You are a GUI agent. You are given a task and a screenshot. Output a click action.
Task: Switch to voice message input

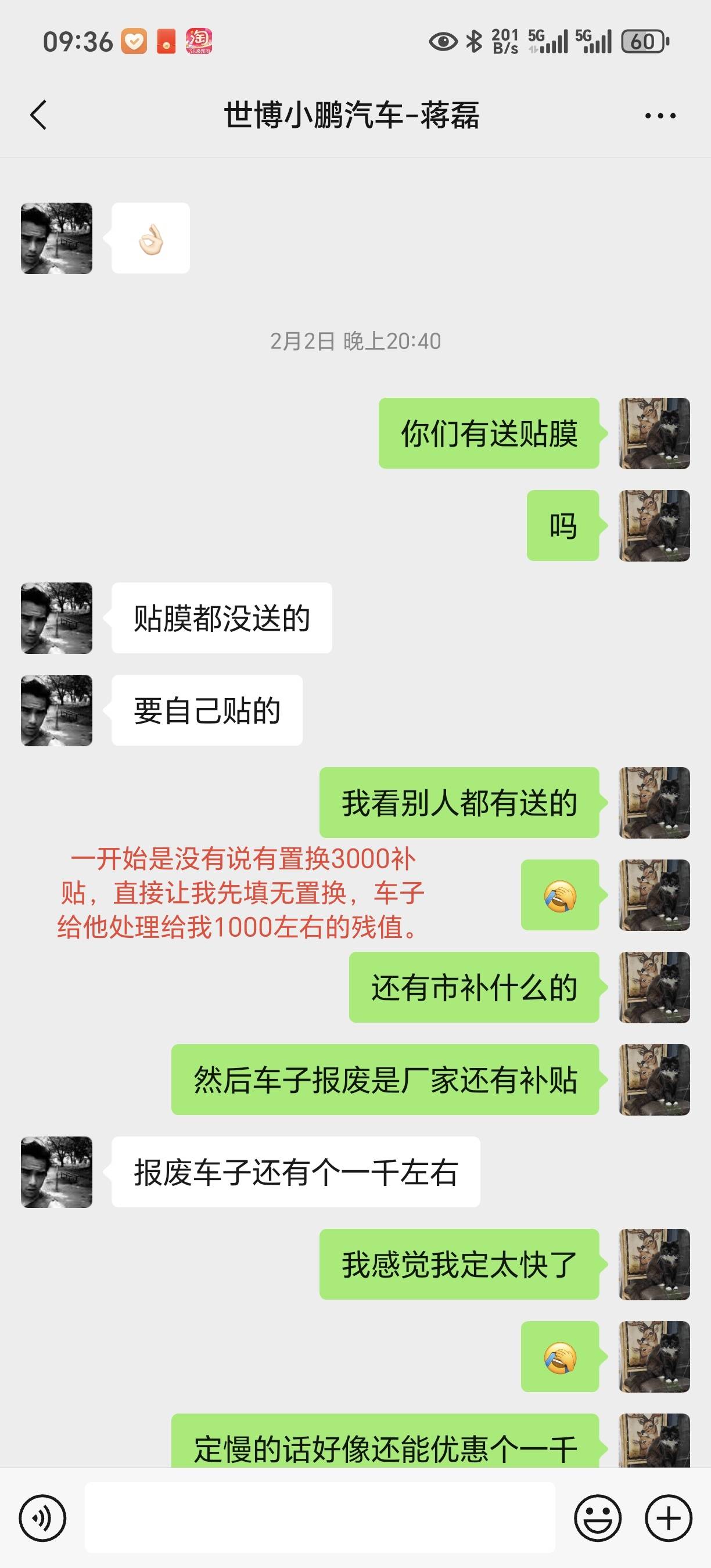[x=42, y=1518]
